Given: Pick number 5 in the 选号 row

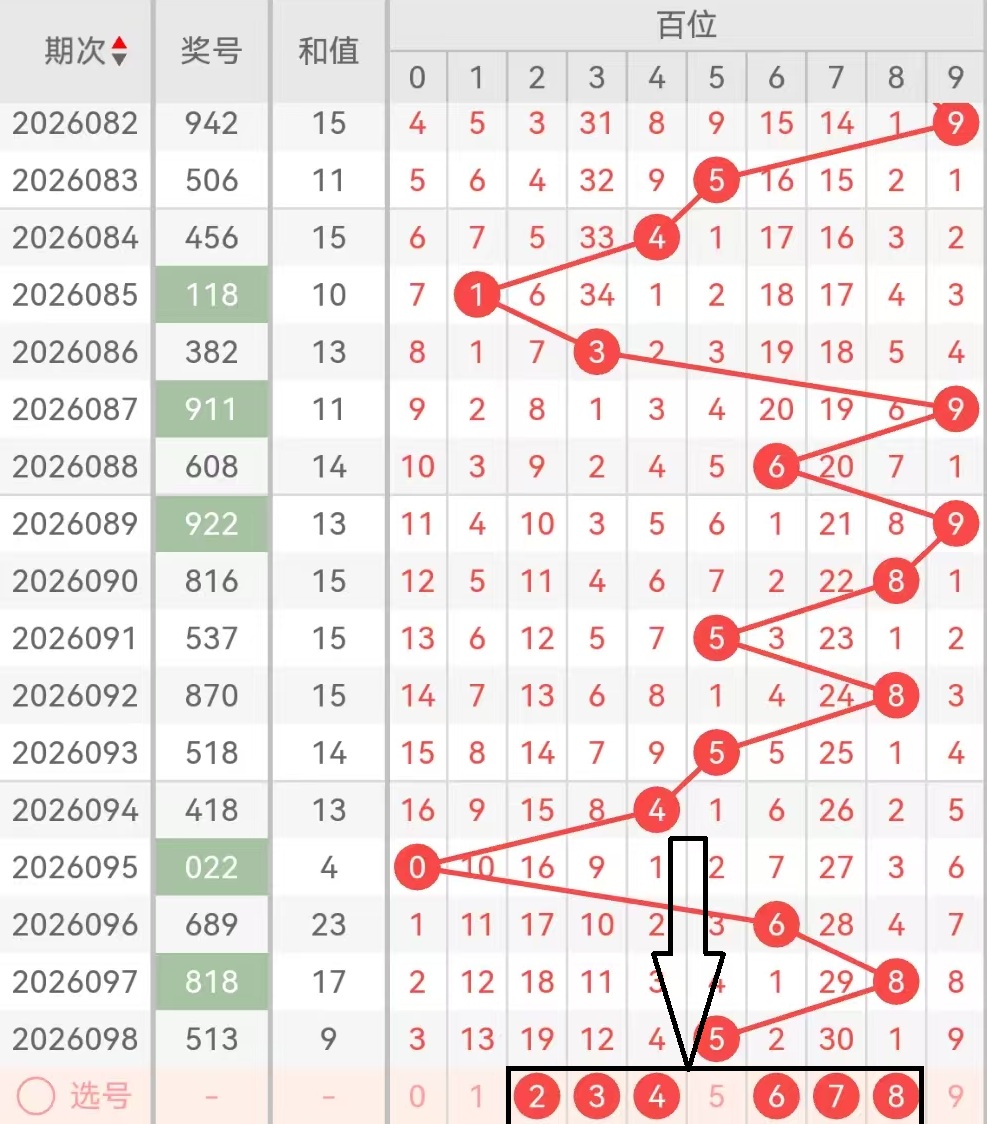Looking at the screenshot, I should 716,1097.
